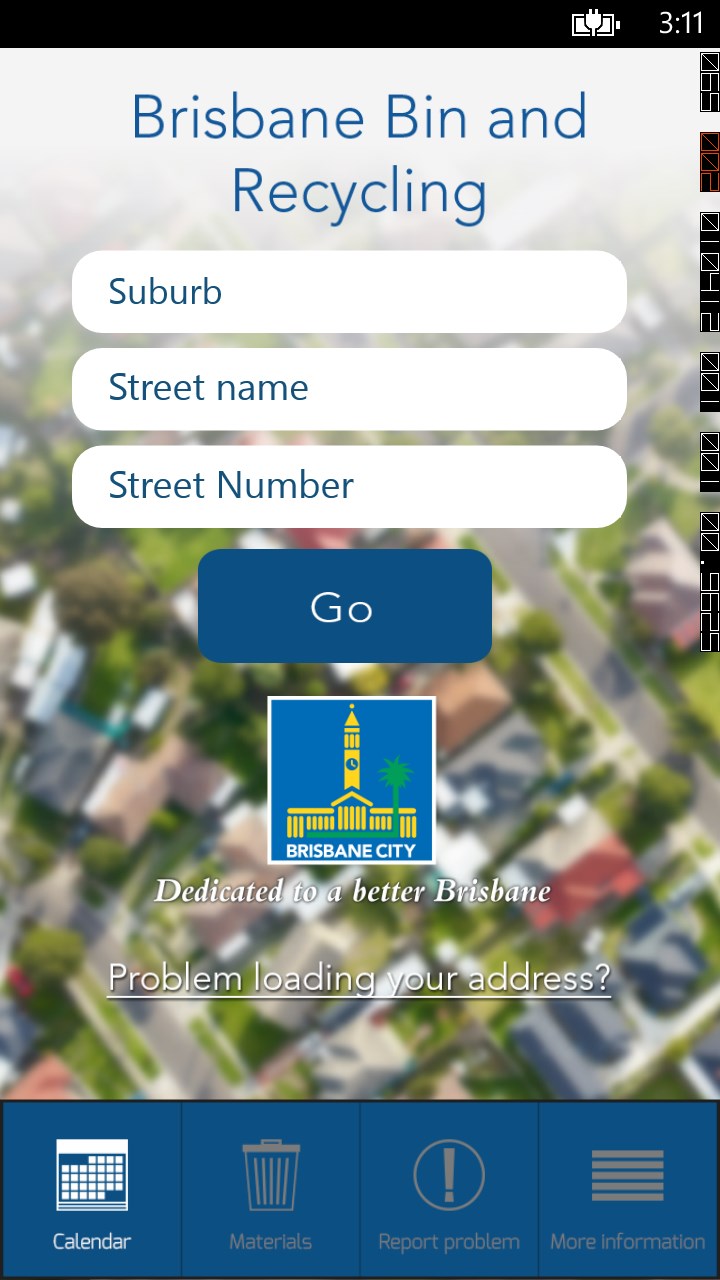Open the Materials tab
The height and width of the screenshot is (1280, 720).
click(270, 1190)
